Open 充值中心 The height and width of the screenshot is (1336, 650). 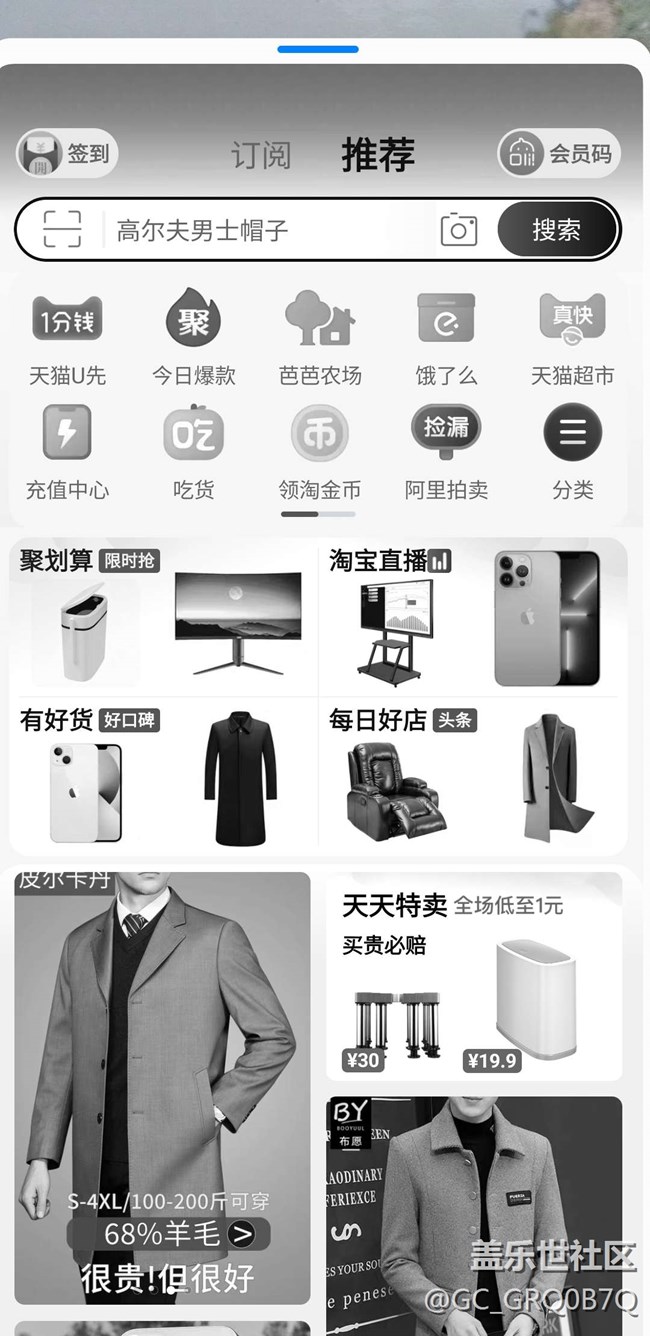point(67,452)
